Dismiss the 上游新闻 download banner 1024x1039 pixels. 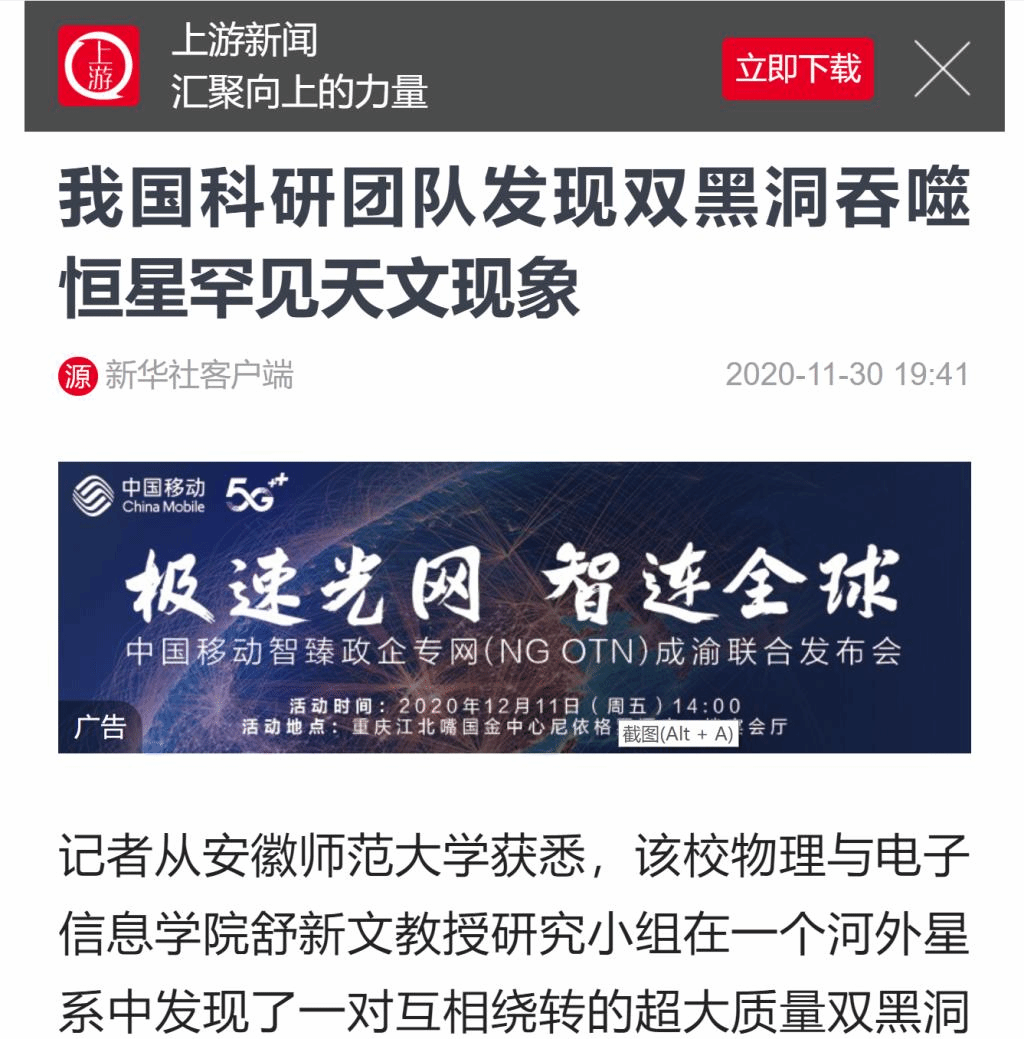(942, 69)
